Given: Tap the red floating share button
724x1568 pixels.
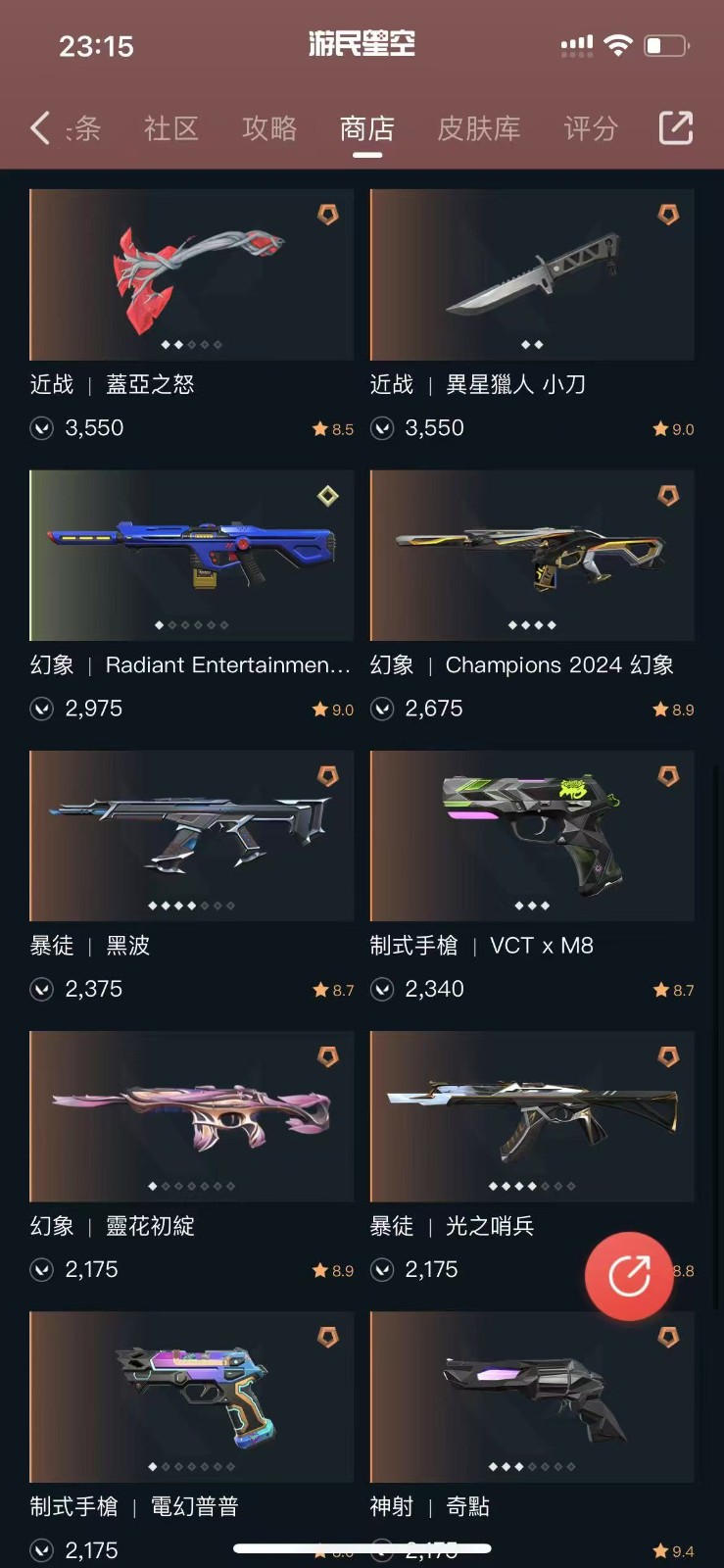Looking at the screenshot, I should (629, 1276).
